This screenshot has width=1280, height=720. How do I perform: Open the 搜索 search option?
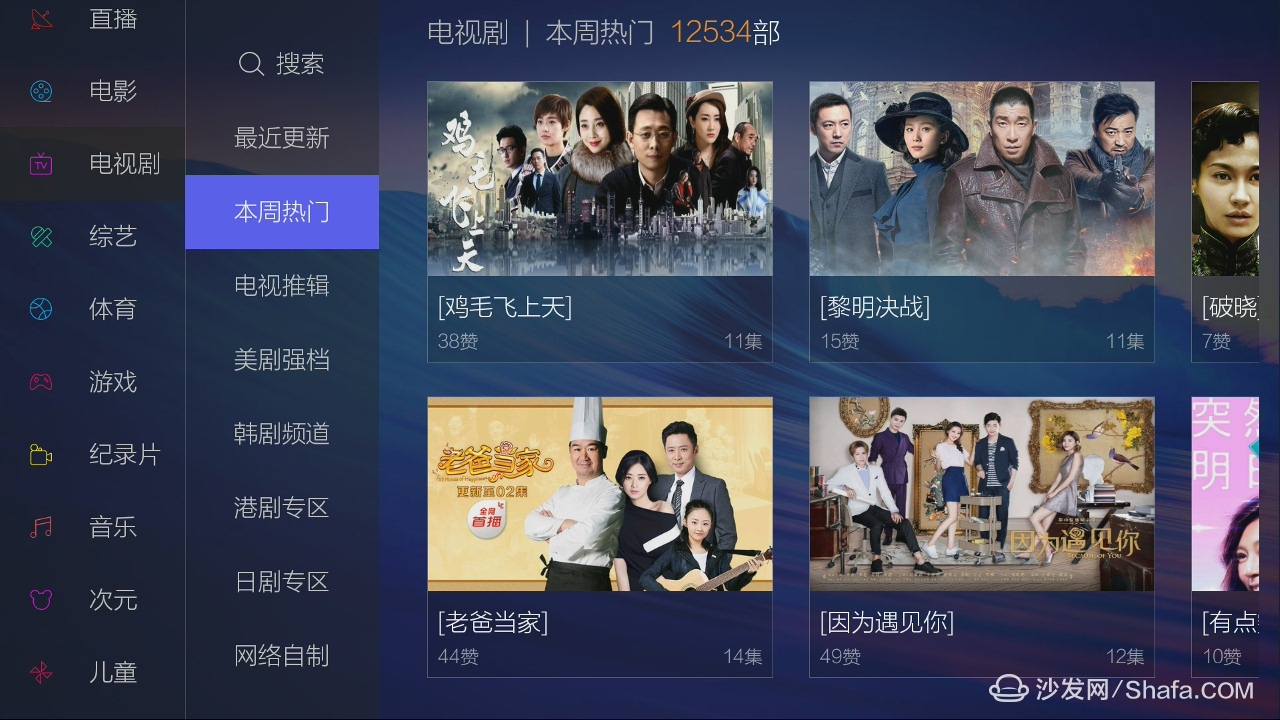pos(282,64)
